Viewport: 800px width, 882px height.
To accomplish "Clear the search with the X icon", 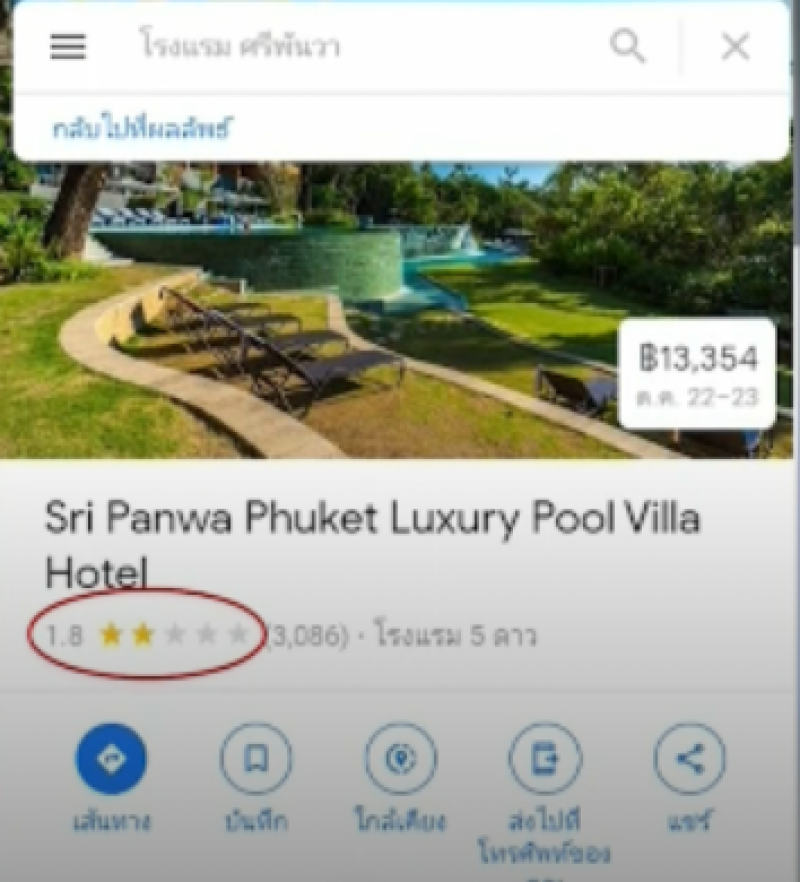I will click(736, 46).
